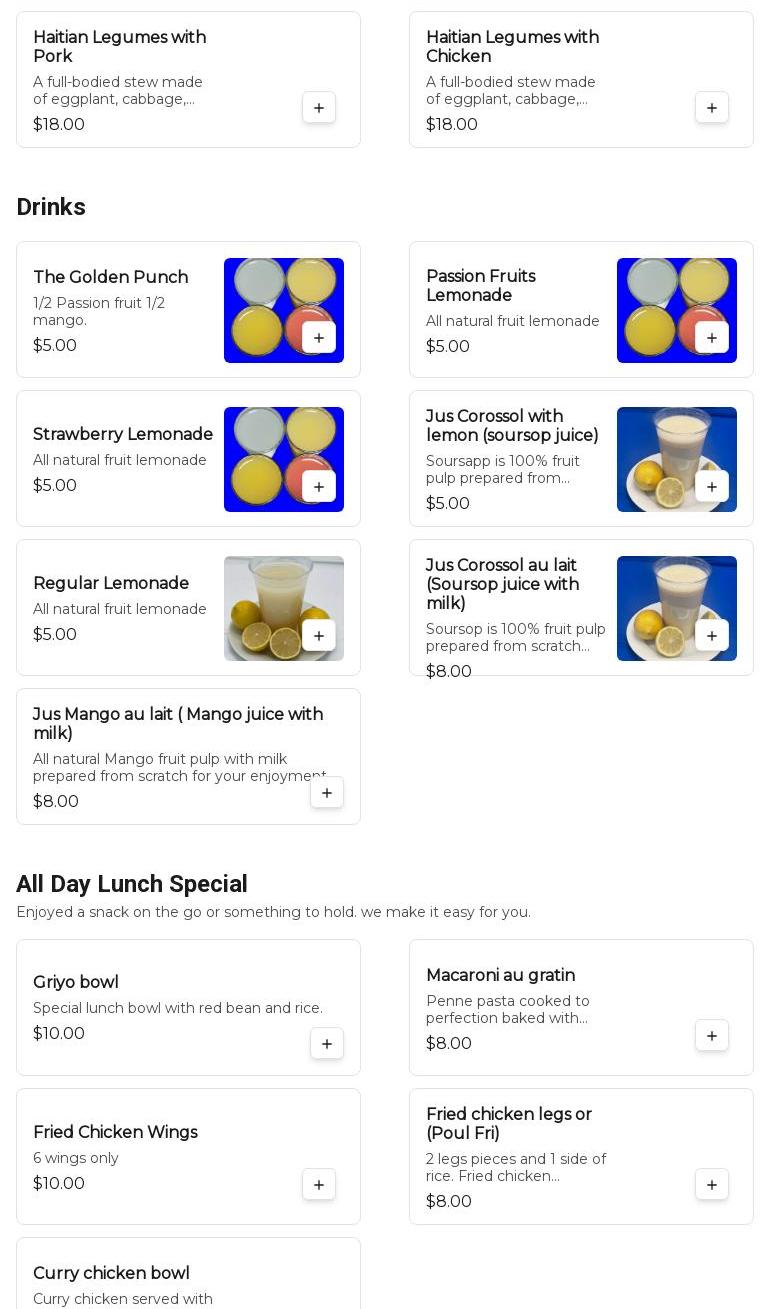Add Haitian Legumes with Pork to cart
Screen dimensions: 770x1309
tap(319, 108)
